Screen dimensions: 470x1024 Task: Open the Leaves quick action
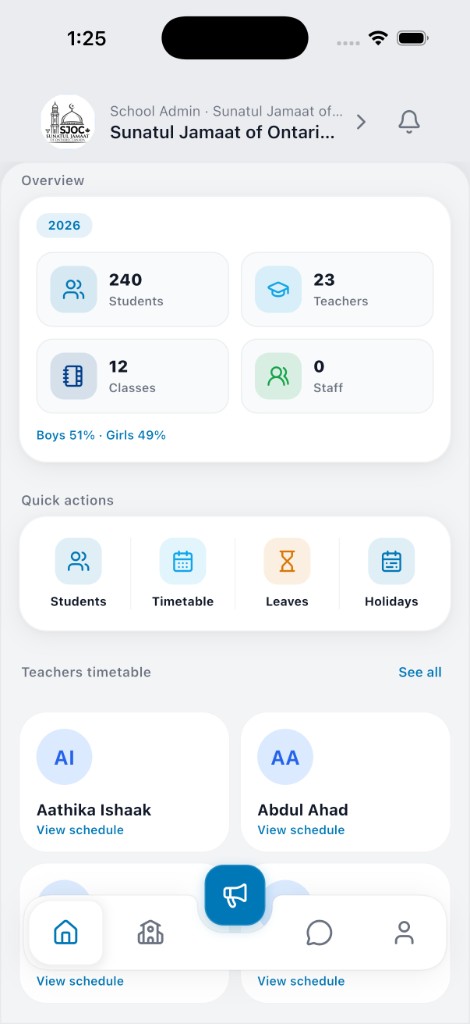tap(287, 573)
